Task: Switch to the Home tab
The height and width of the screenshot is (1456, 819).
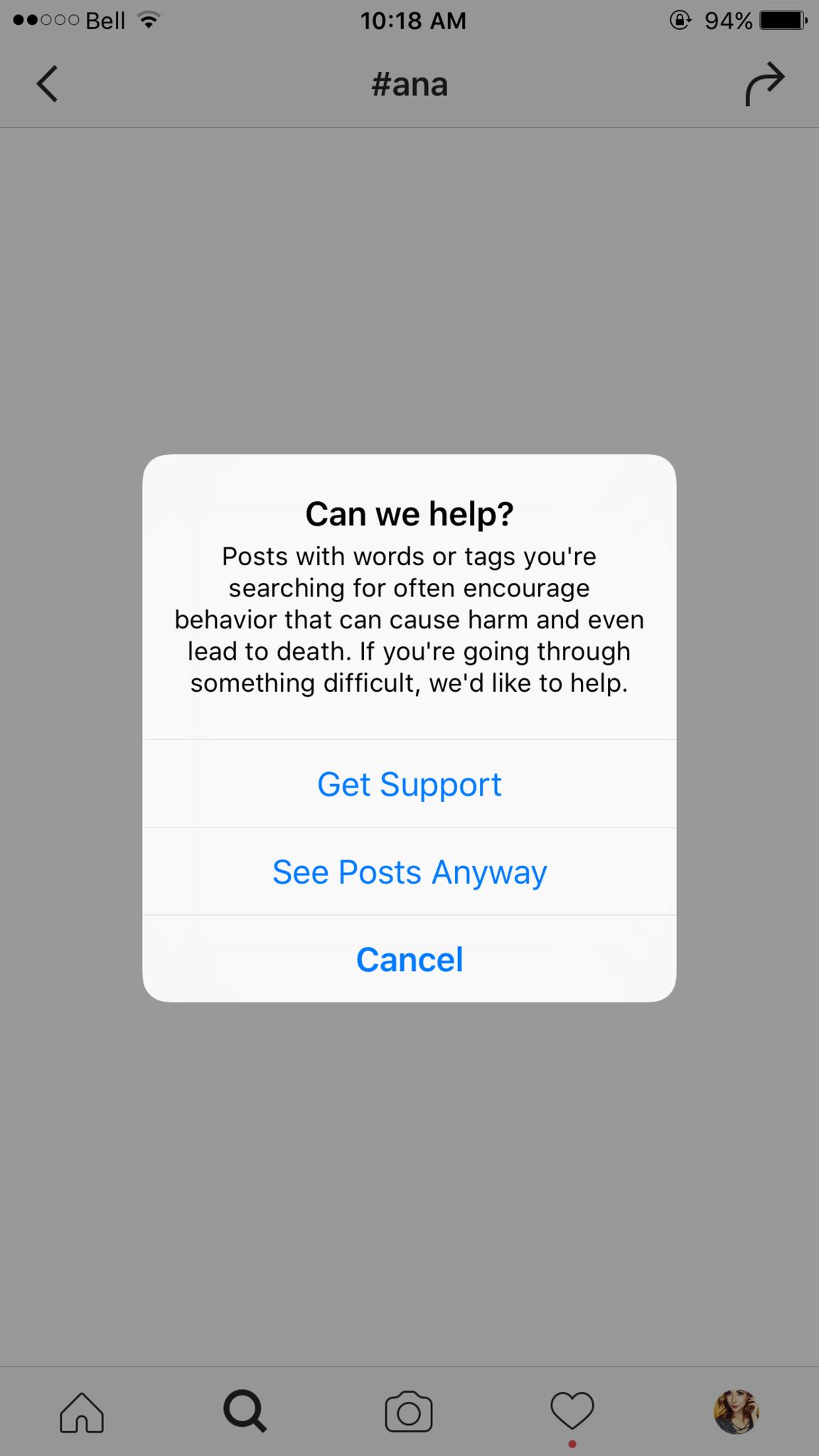Action: 82,1411
